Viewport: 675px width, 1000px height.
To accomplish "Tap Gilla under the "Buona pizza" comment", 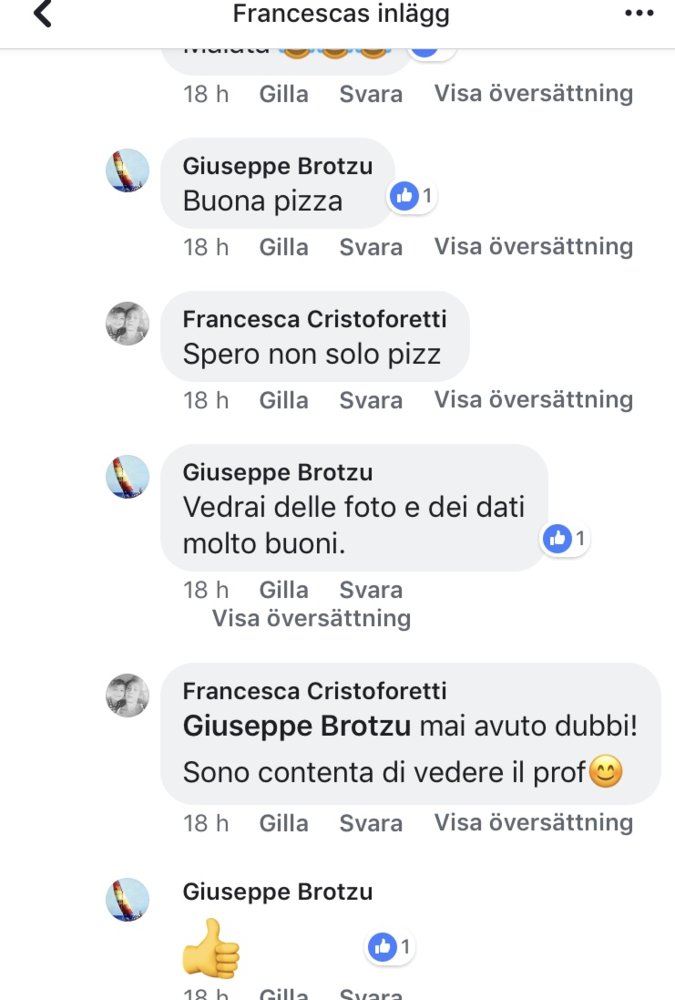I will (284, 247).
